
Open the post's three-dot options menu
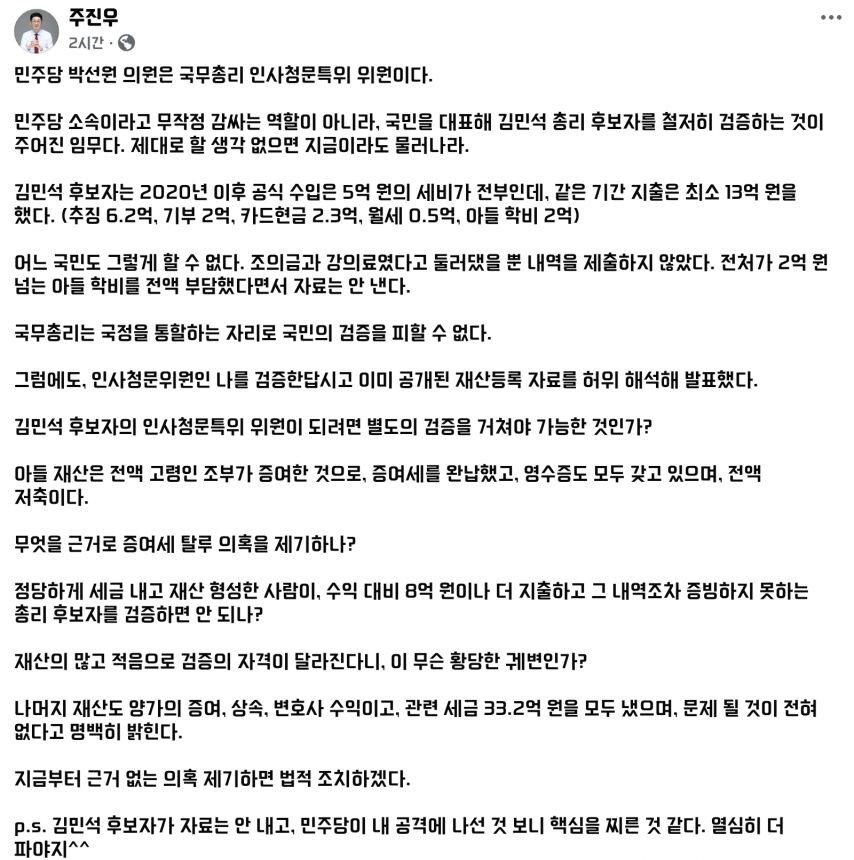click(830, 18)
